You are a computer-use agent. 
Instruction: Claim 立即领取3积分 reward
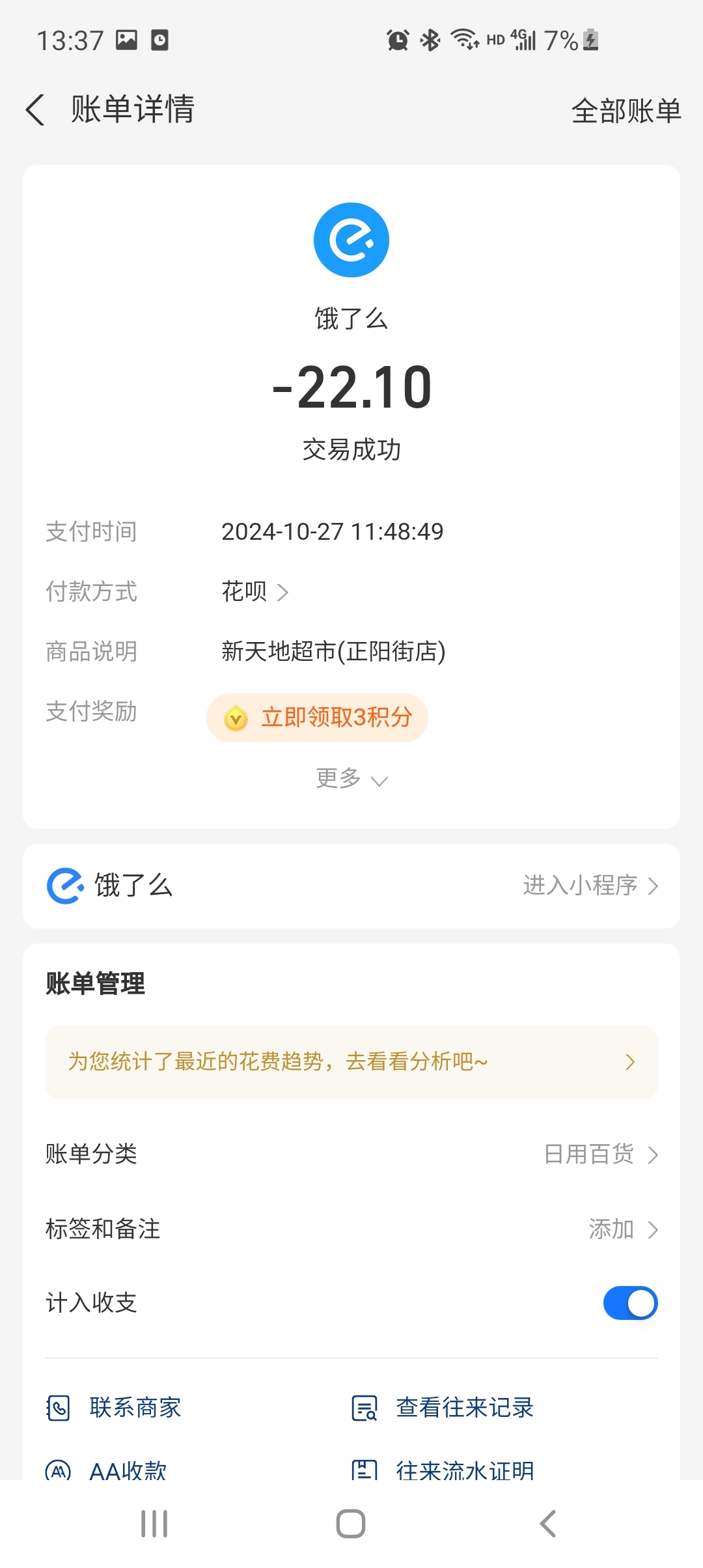click(x=317, y=718)
